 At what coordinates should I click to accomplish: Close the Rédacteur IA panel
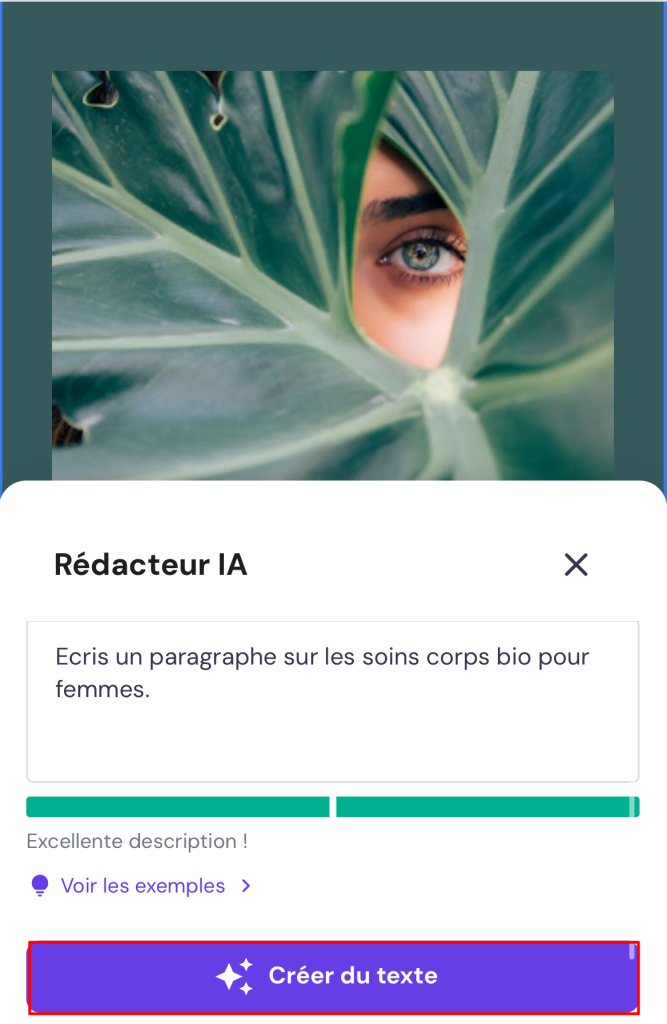click(575, 565)
